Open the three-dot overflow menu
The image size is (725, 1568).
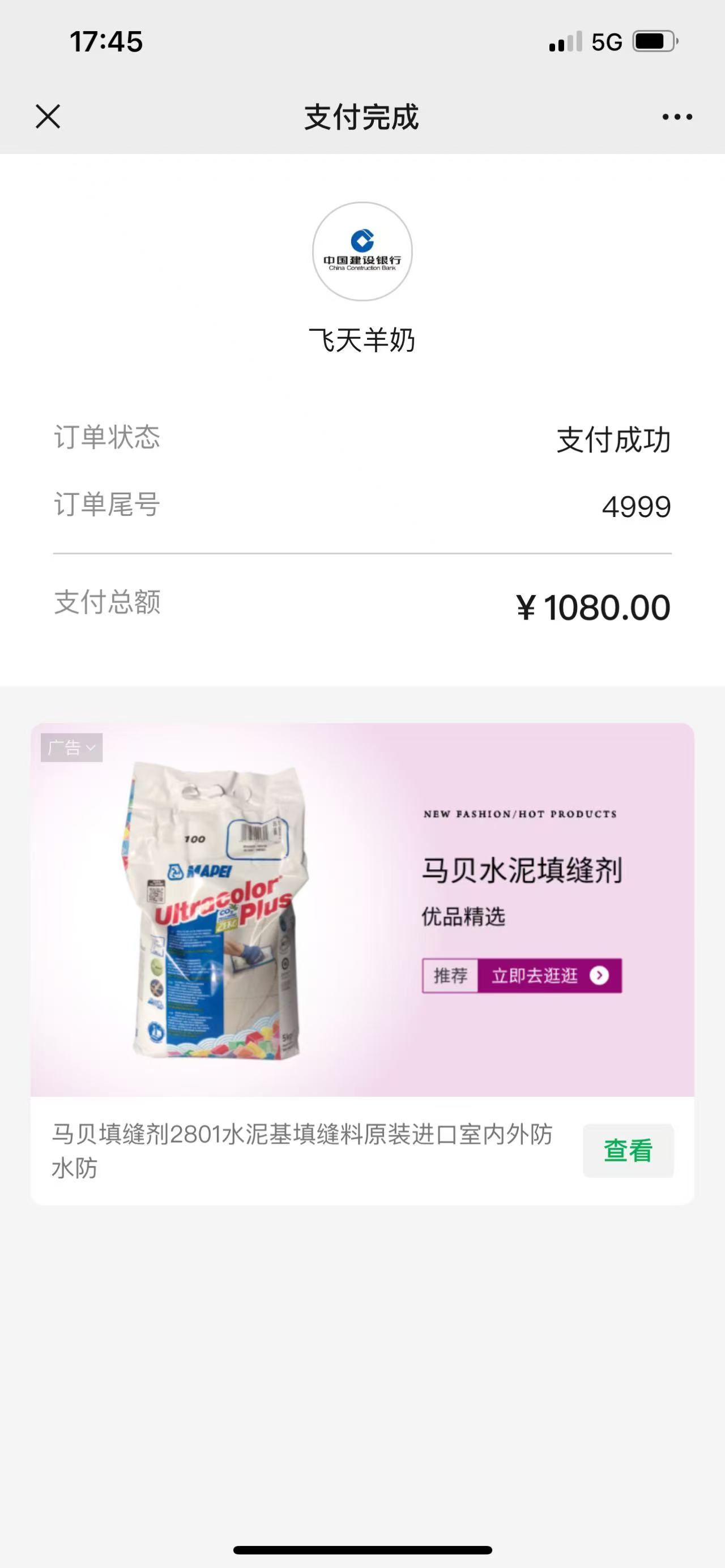tap(677, 116)
